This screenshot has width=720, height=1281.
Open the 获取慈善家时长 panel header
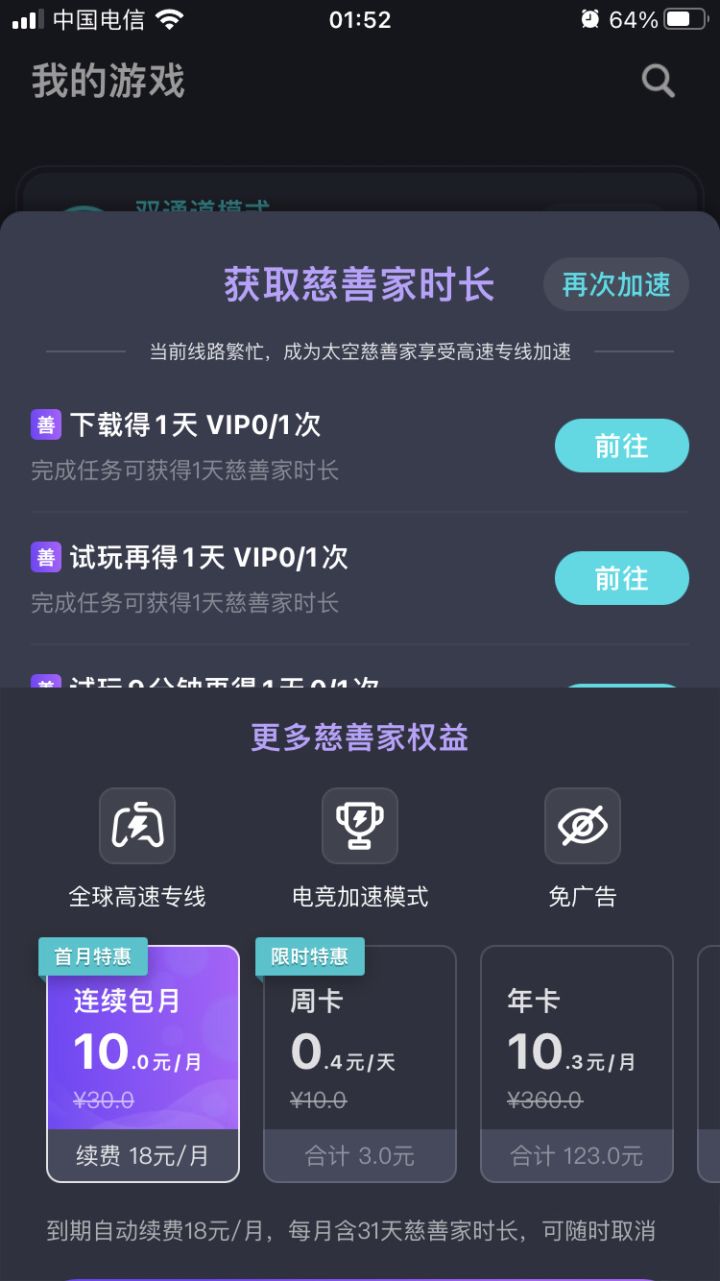coord(360,285)
